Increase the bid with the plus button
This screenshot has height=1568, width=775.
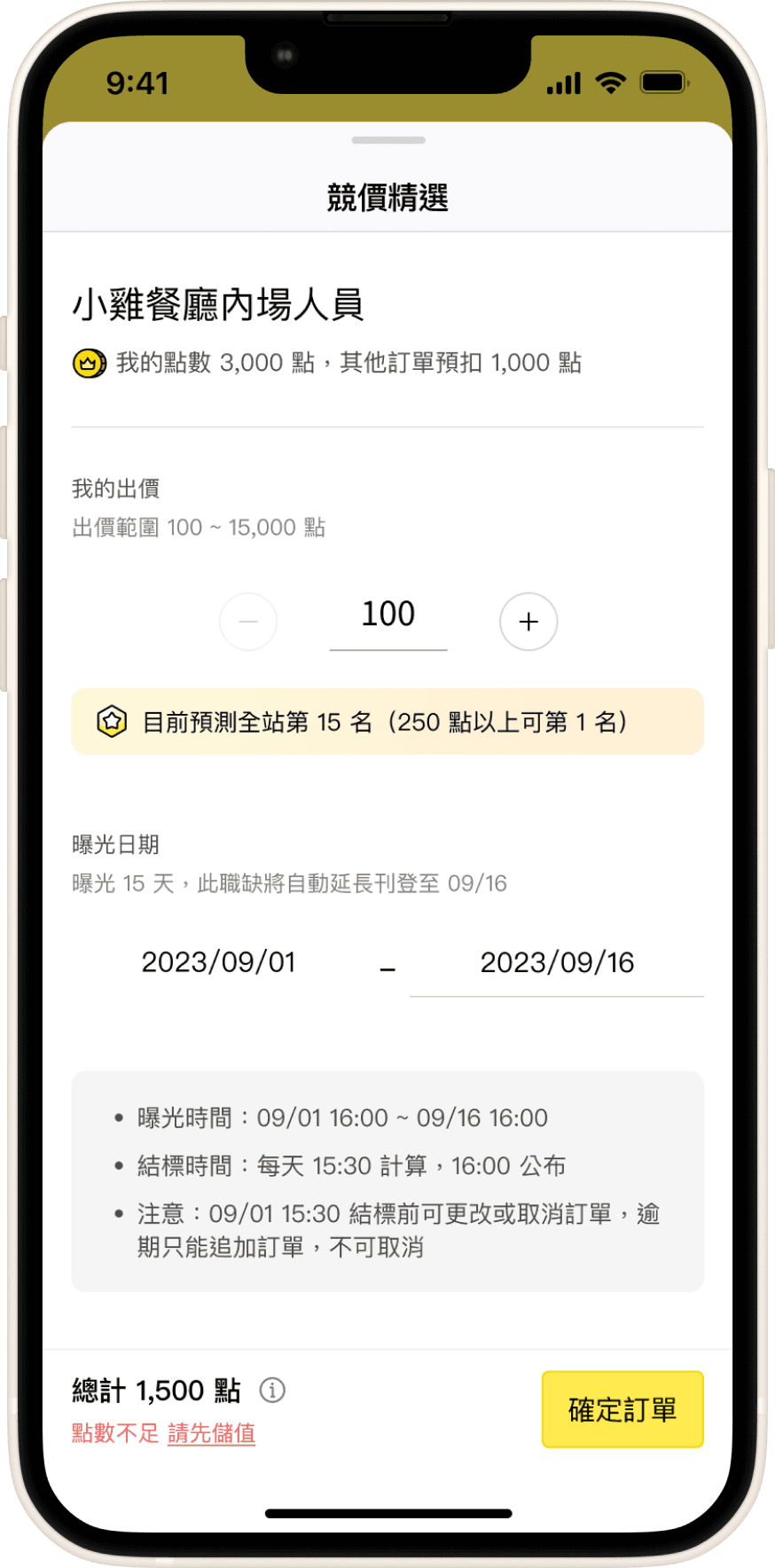click(528, 622)
